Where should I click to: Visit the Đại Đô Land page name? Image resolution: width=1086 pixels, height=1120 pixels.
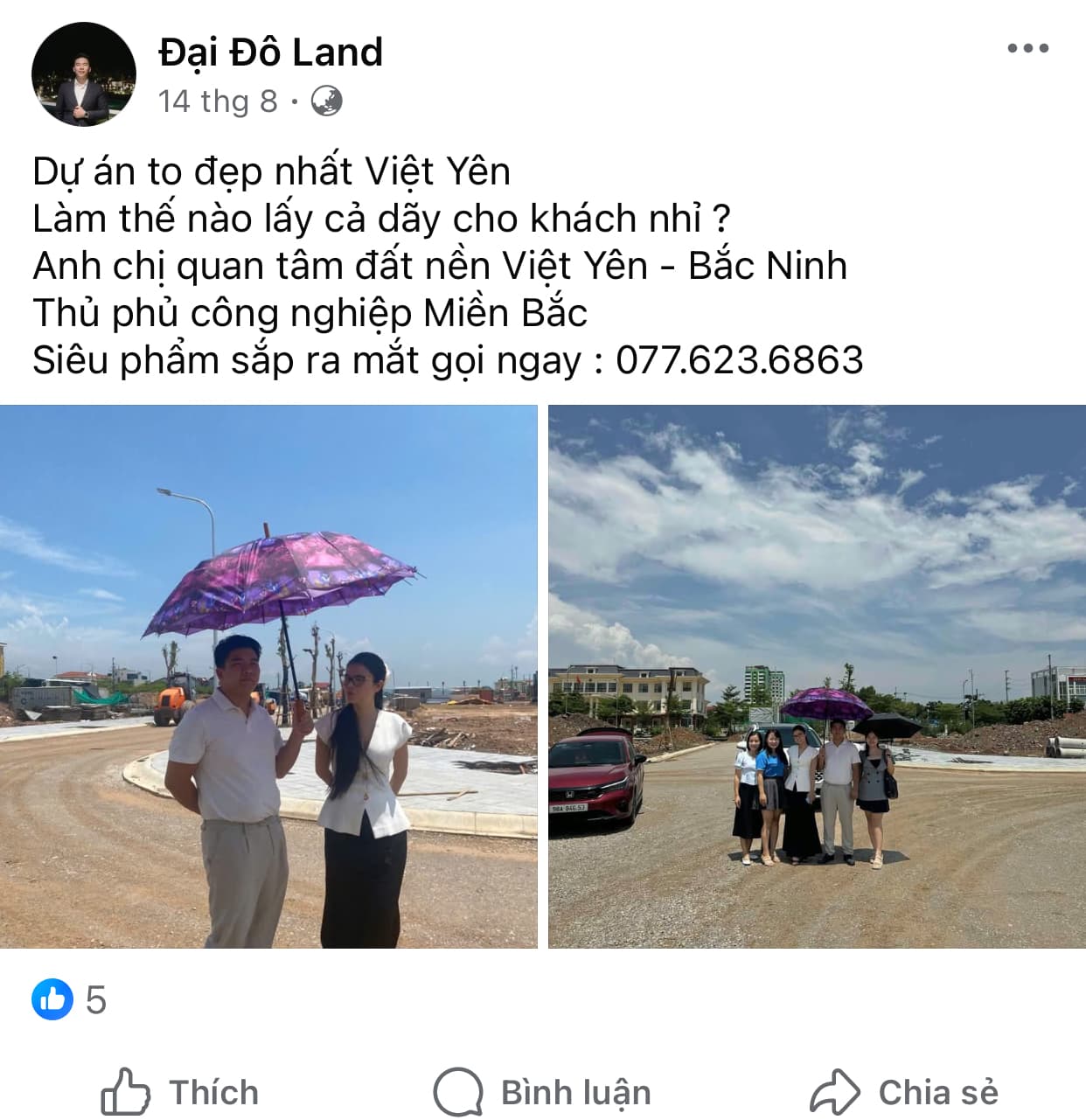(271, 52)
